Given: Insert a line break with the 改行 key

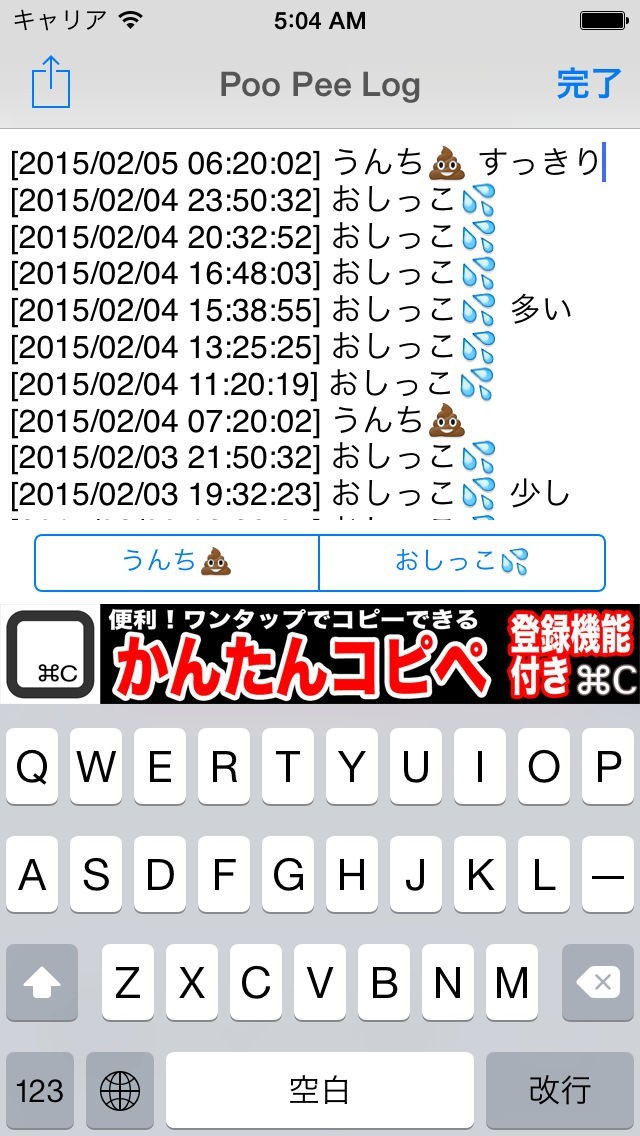Looking at the screenshot, I should pyautogui.click(x=560, y=1090).
